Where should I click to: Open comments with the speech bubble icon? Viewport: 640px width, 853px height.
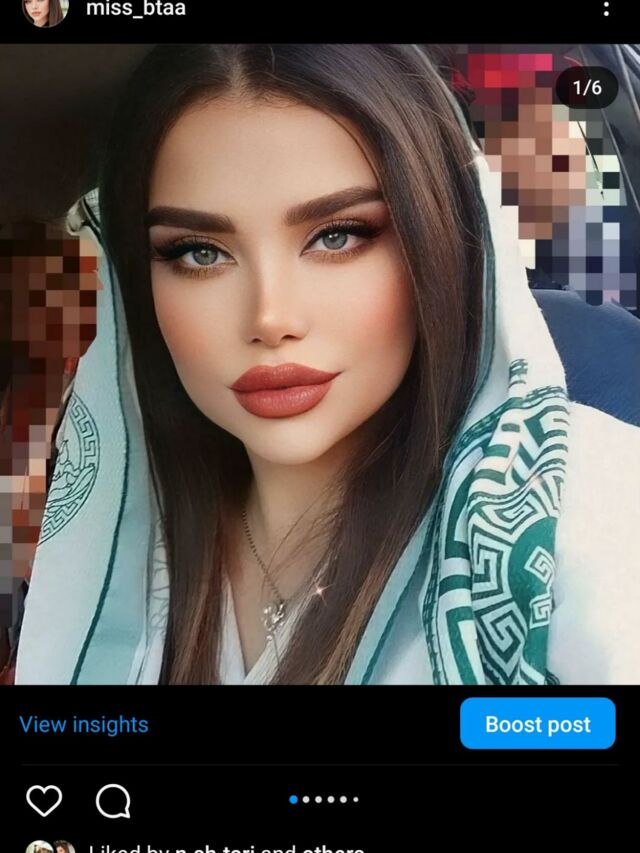point(113,800)
